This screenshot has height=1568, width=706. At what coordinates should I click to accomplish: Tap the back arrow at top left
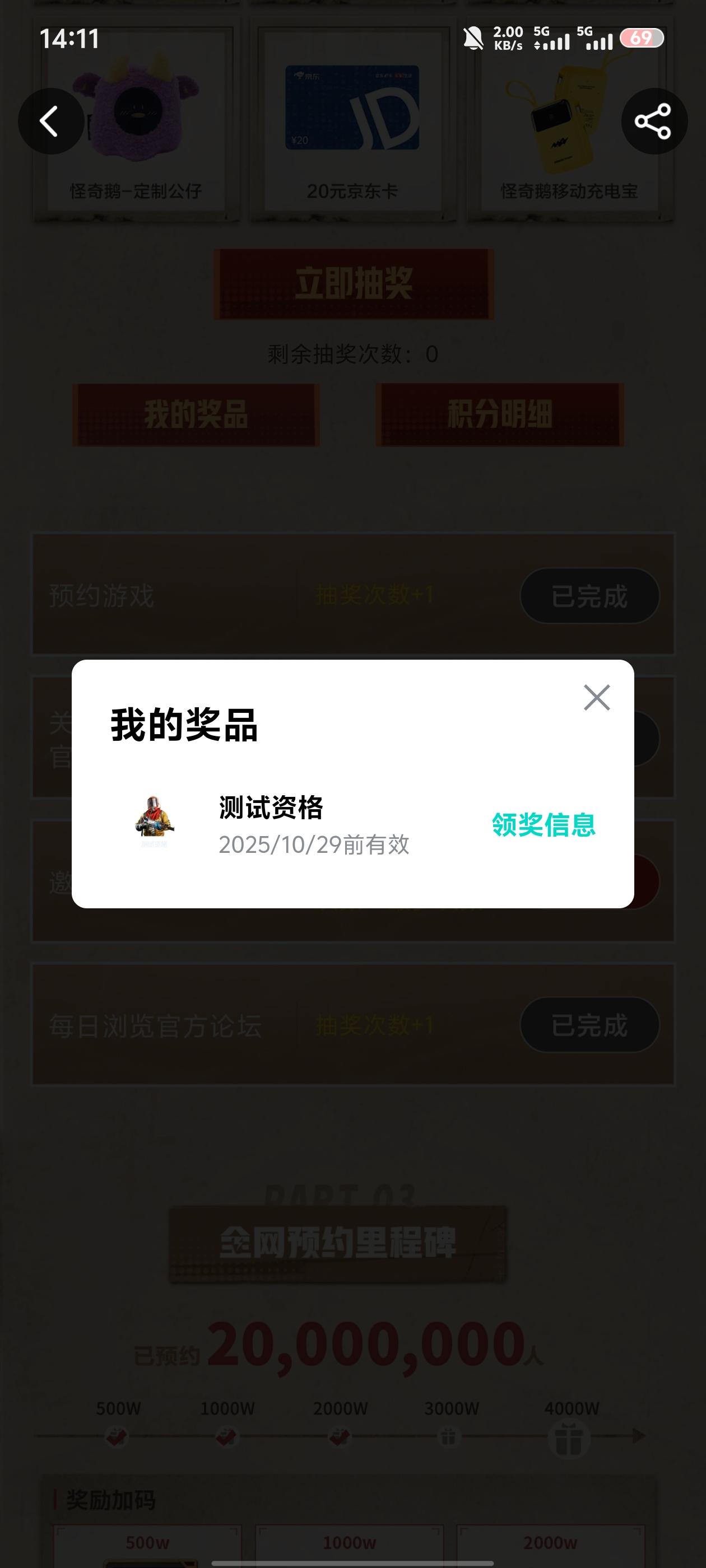click(51, 121)
